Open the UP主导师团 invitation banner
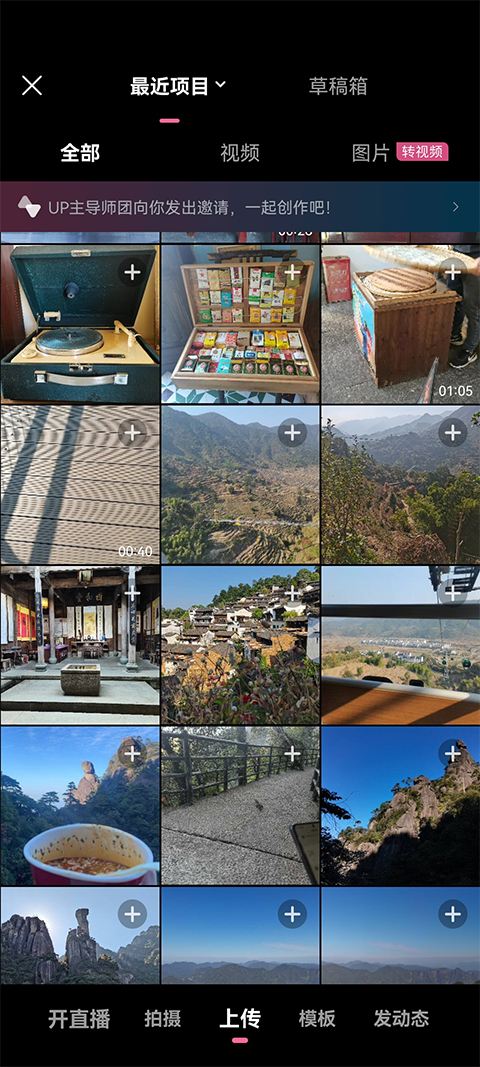The width and height of the screenshot is (480, 1067). click(240, 207)
